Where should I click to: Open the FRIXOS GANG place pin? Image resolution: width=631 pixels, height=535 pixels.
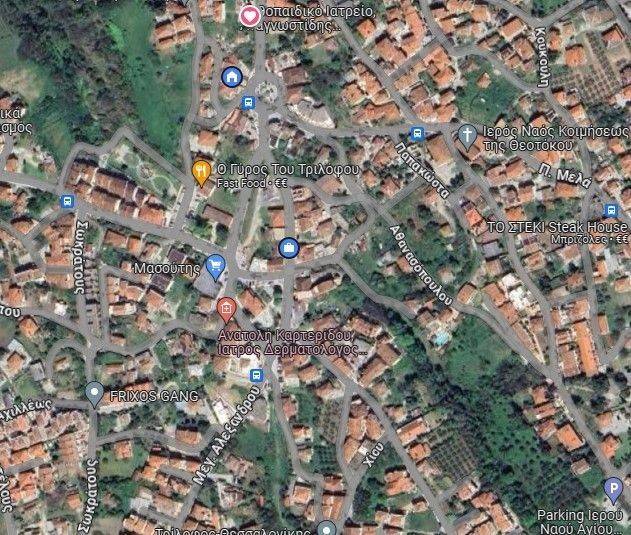tap(94, 393)
